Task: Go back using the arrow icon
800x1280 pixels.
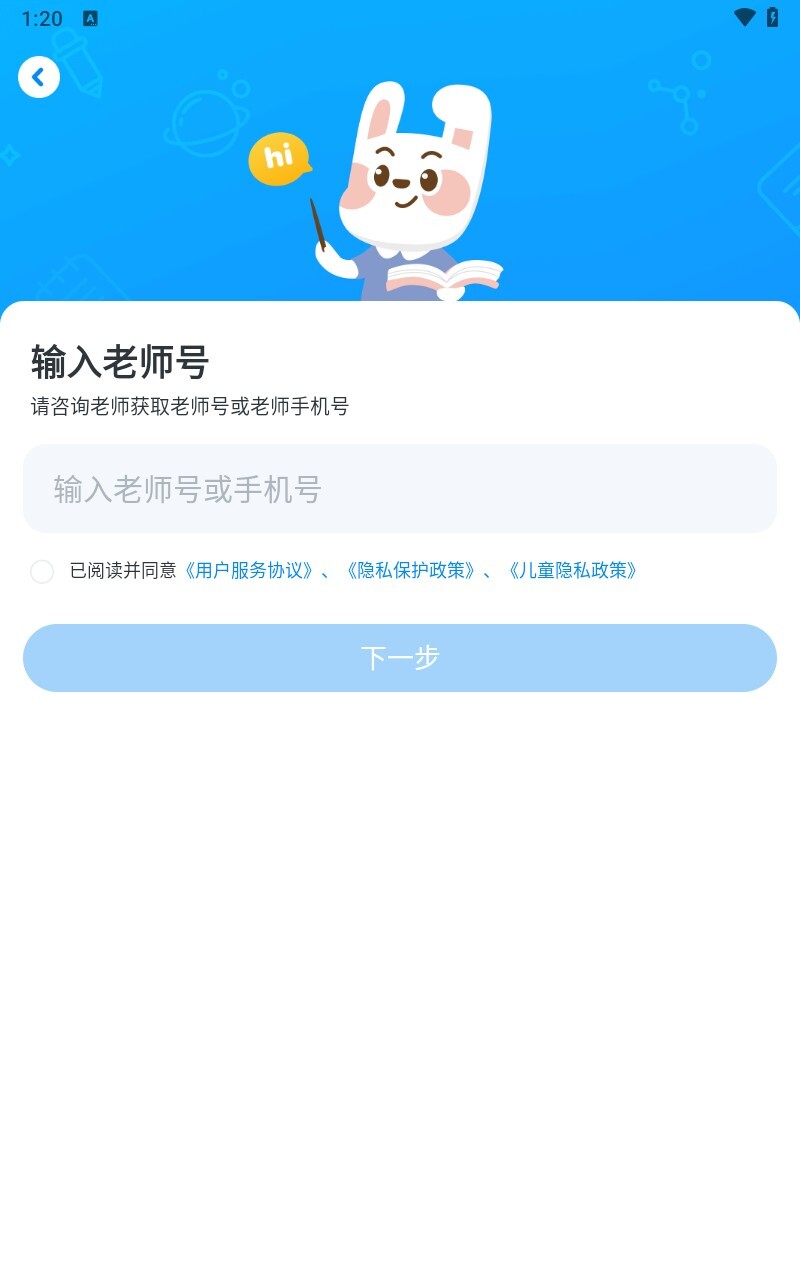Action: (39, 77)
